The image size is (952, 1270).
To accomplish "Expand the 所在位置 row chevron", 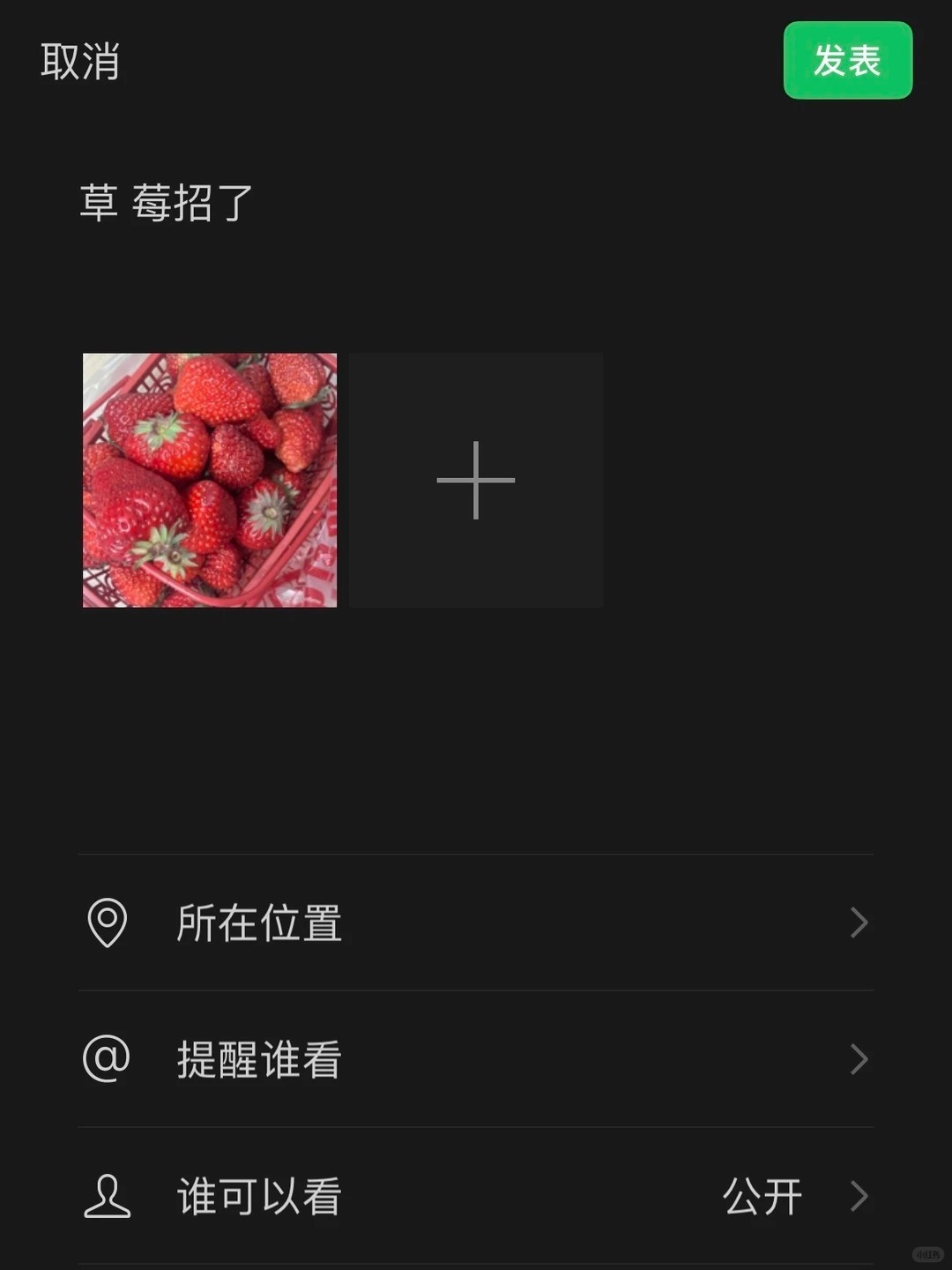I will [x=859, y=923].
